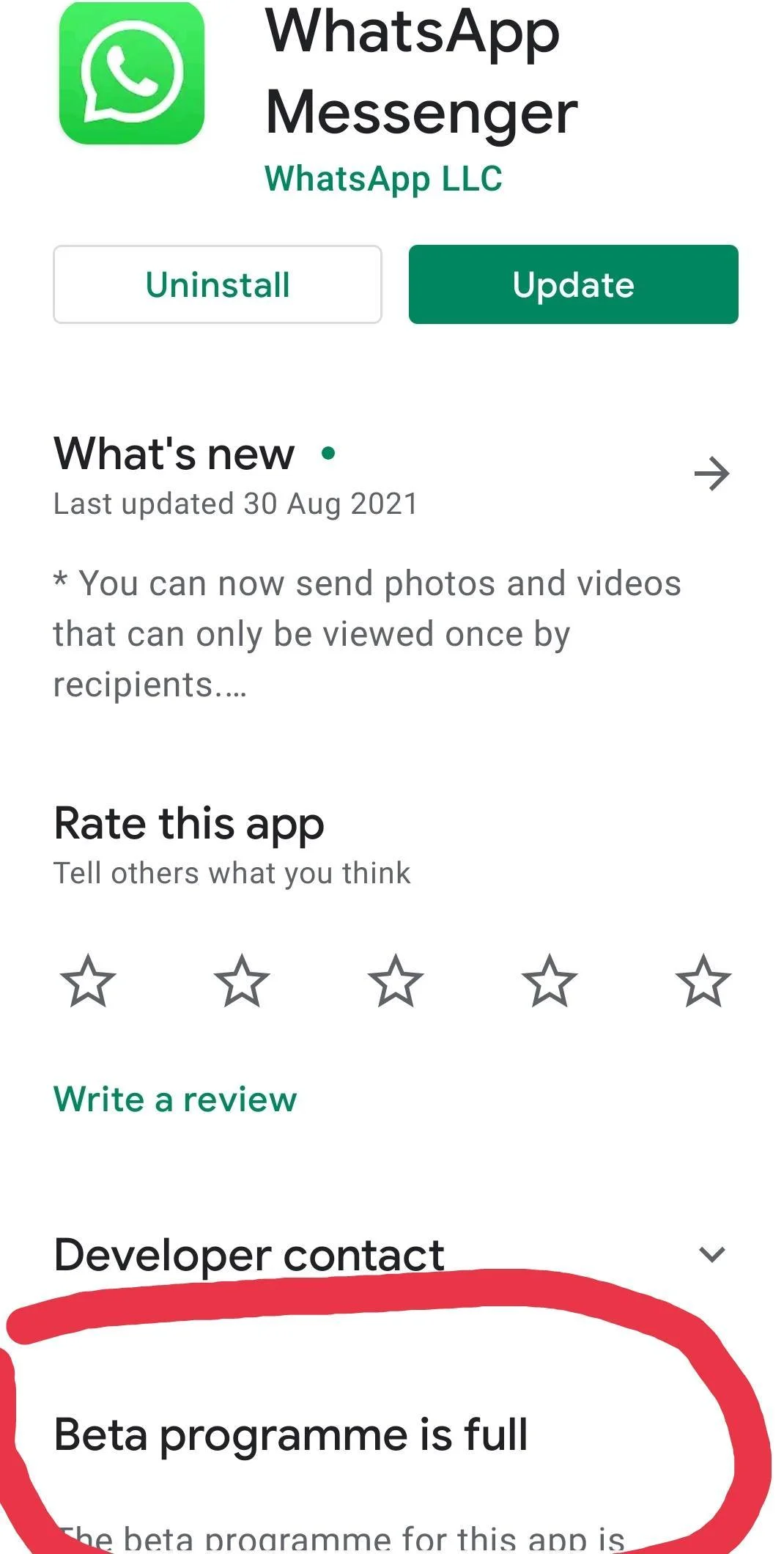Click the Last updated 30 Aug 2021 text
Screen dimensions: 784x1554
[x=234, y=503]
